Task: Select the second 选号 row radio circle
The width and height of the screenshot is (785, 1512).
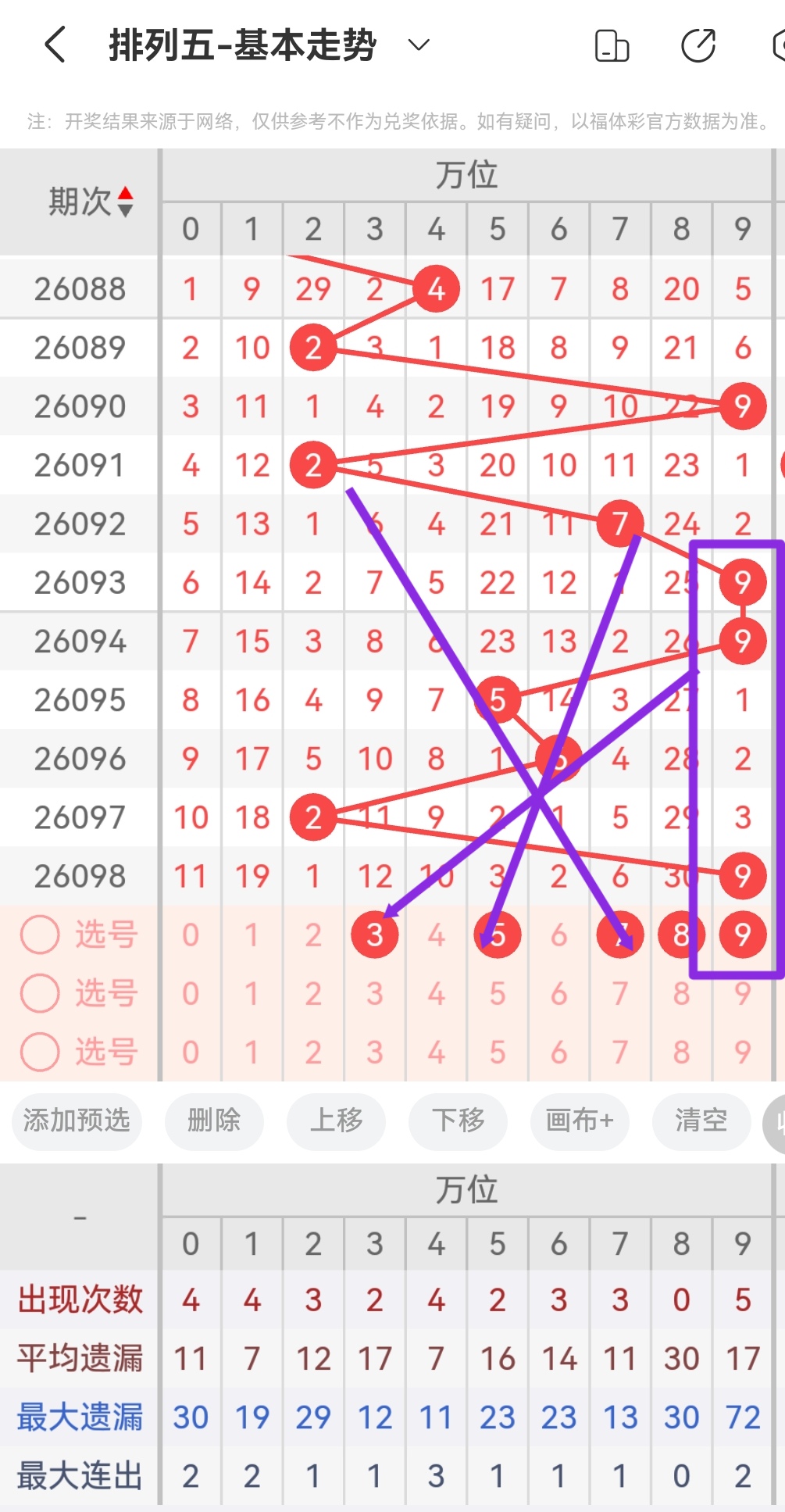Action: (x=40, y=993)
